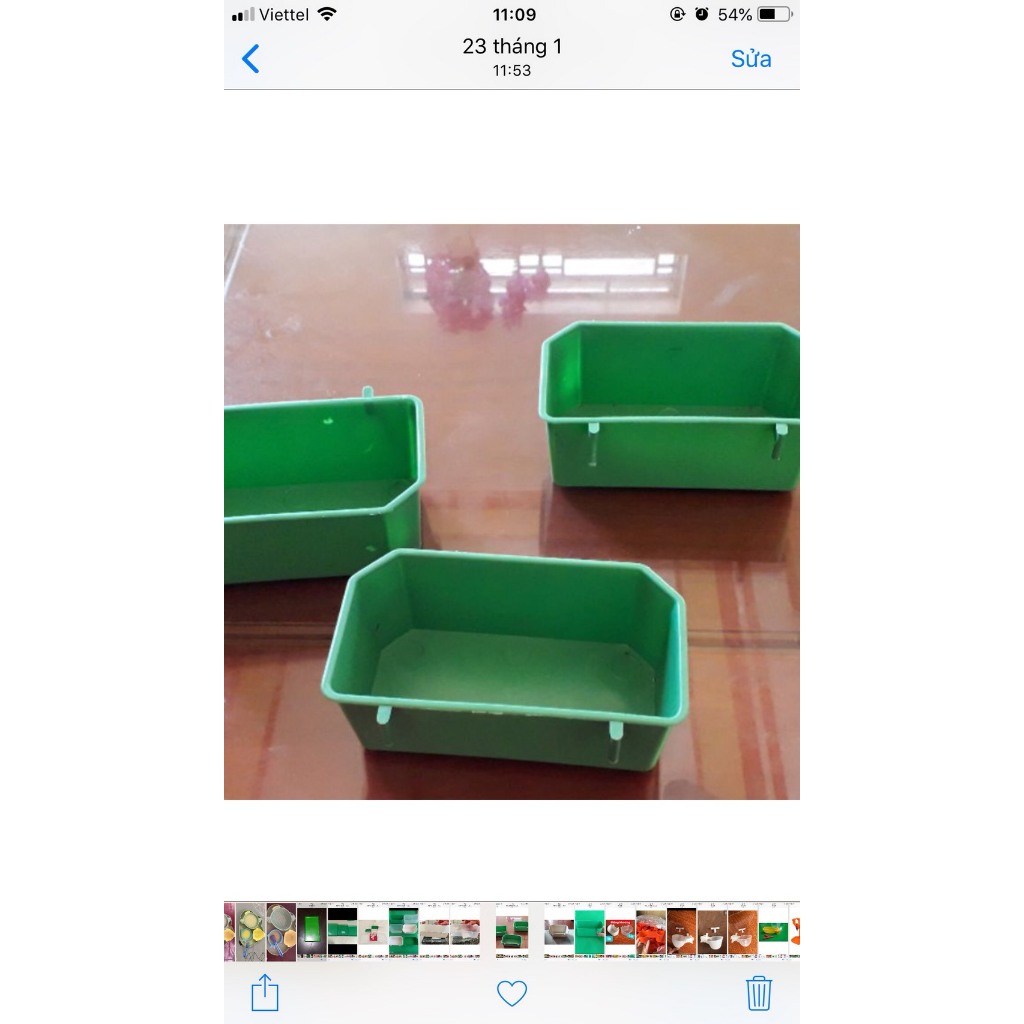Select the yellow bowls thumbnail in the strip
1024x1024 pixels.
pos(250,932)
